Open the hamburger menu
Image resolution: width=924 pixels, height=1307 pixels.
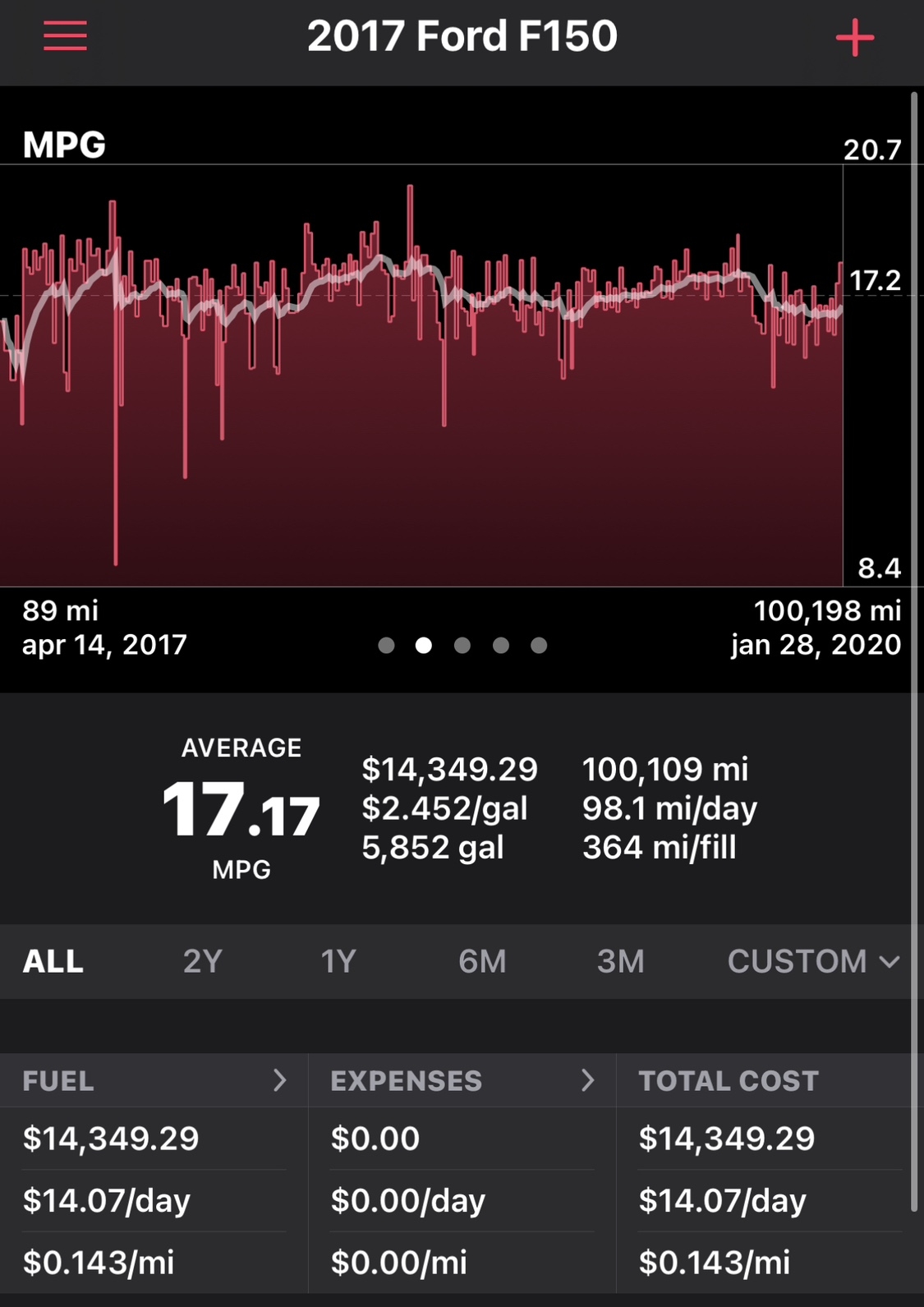[65, 37]
